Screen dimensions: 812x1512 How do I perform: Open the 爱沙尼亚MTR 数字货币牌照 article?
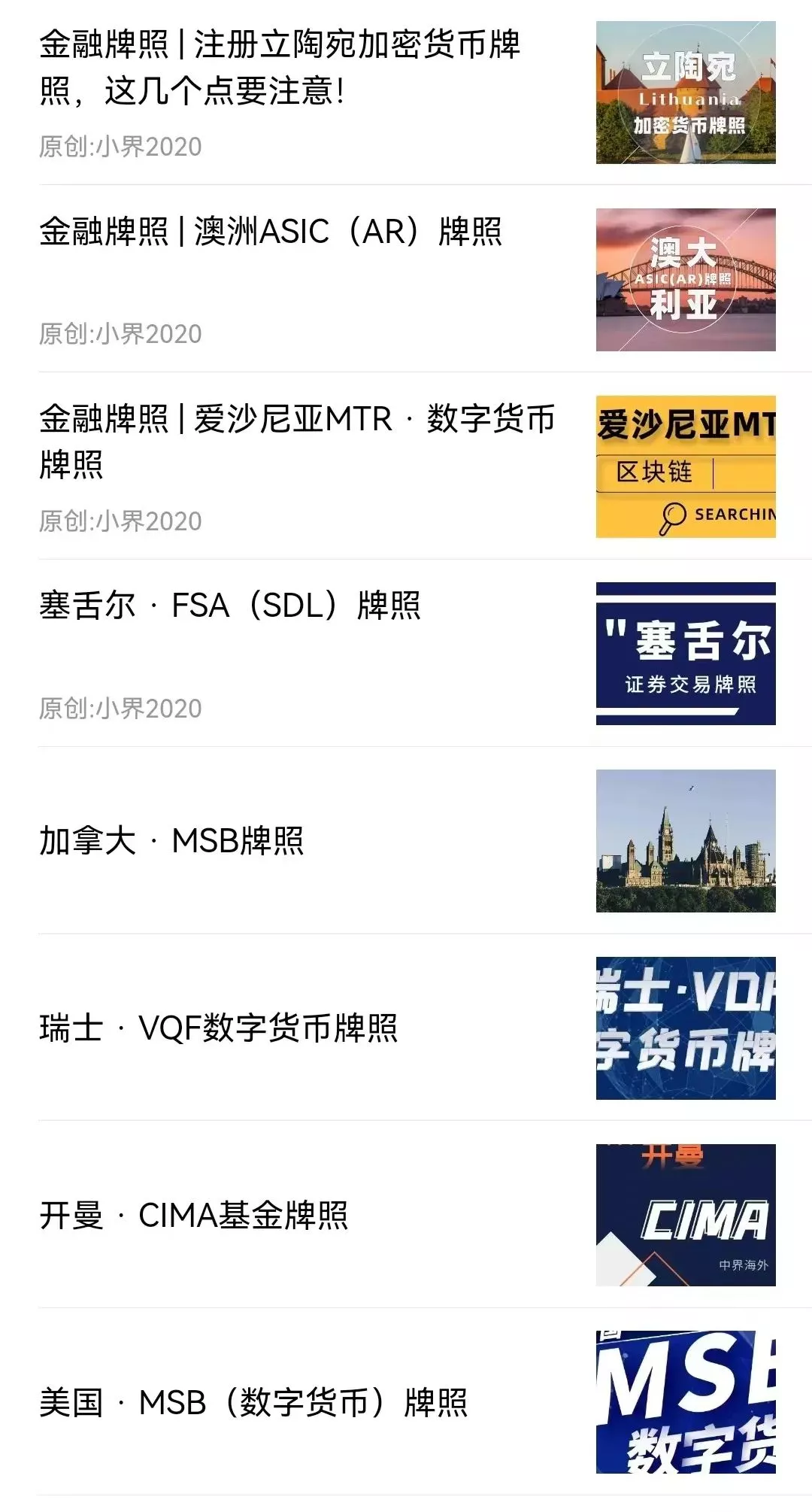tap(297, 442)
